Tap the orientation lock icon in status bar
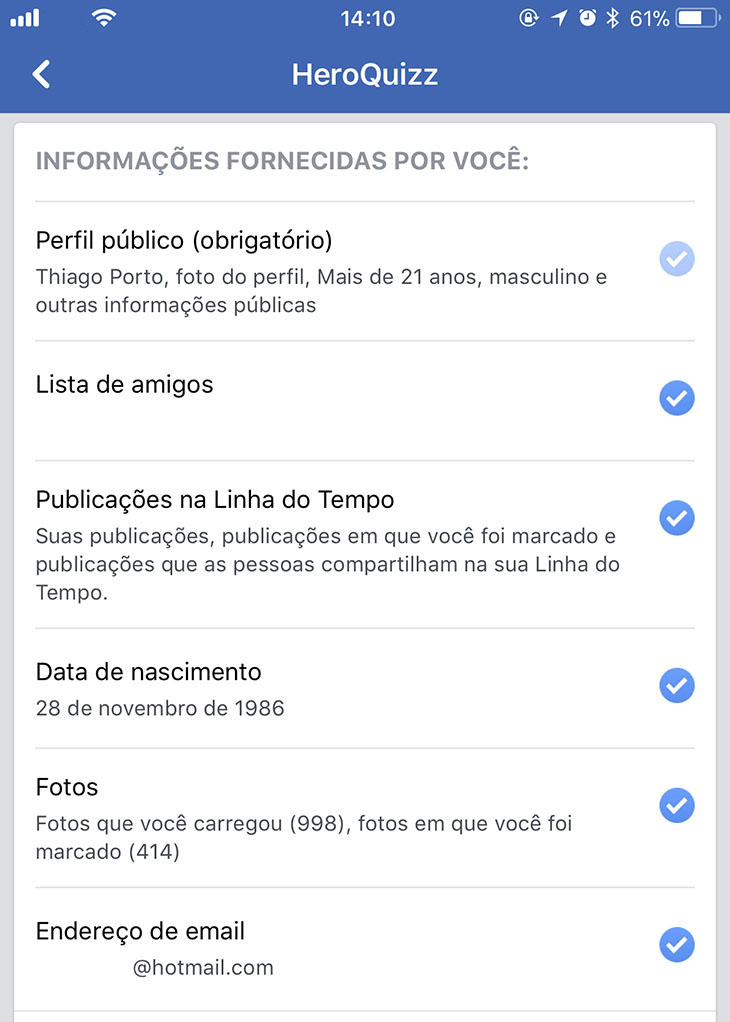The image size is (730, 1022). 529,17
